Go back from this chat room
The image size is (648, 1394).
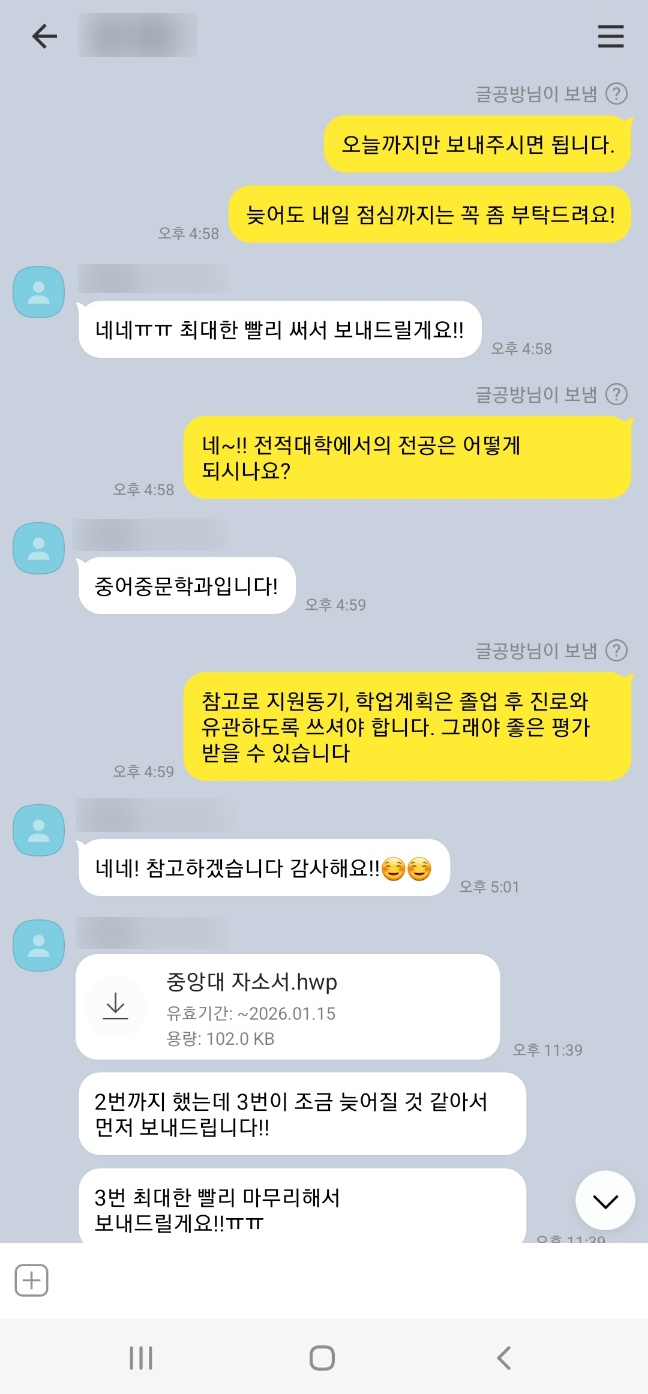click(x=44, y=37)
